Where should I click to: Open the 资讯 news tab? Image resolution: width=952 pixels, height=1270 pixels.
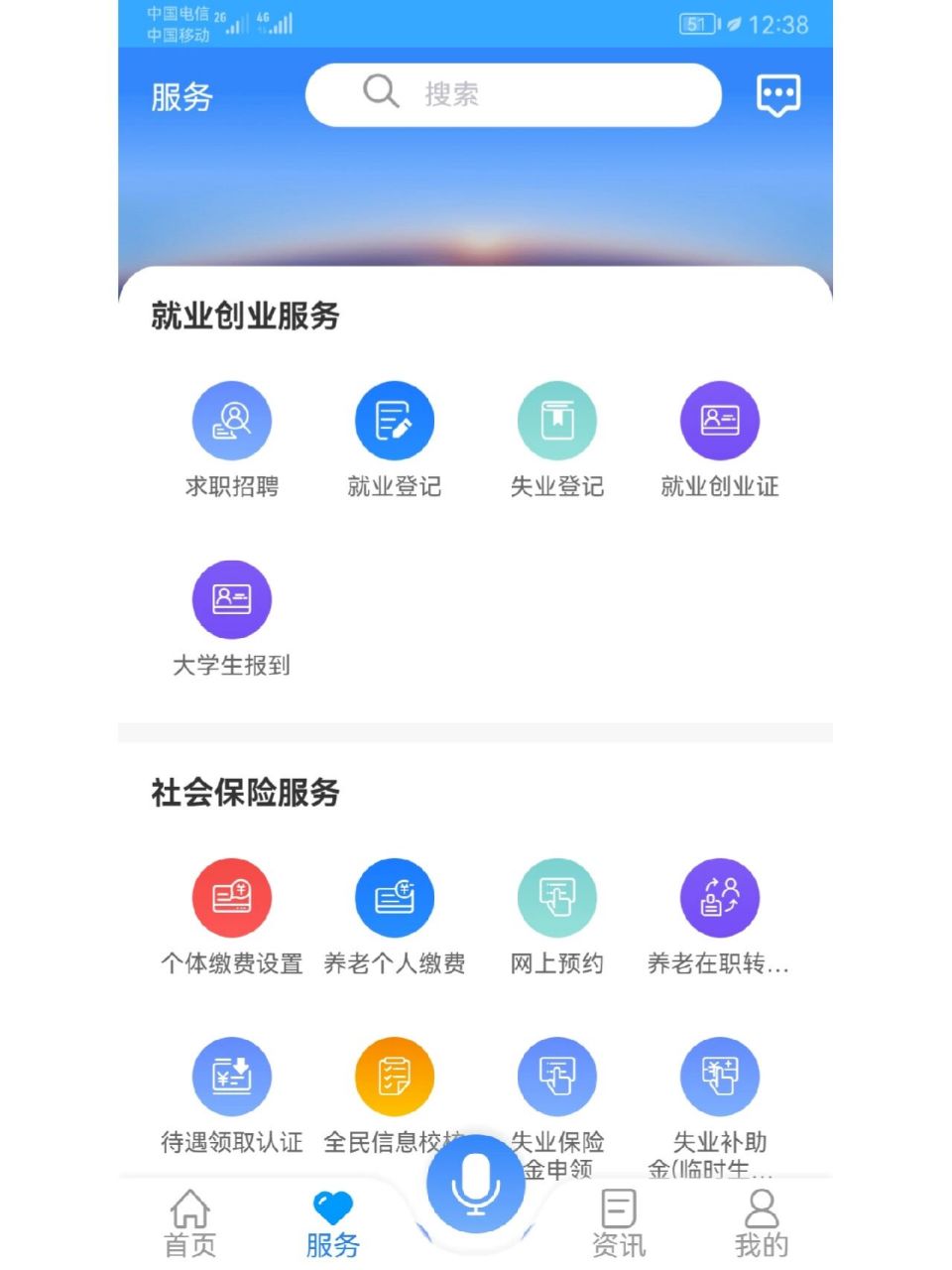[619, 1222]
